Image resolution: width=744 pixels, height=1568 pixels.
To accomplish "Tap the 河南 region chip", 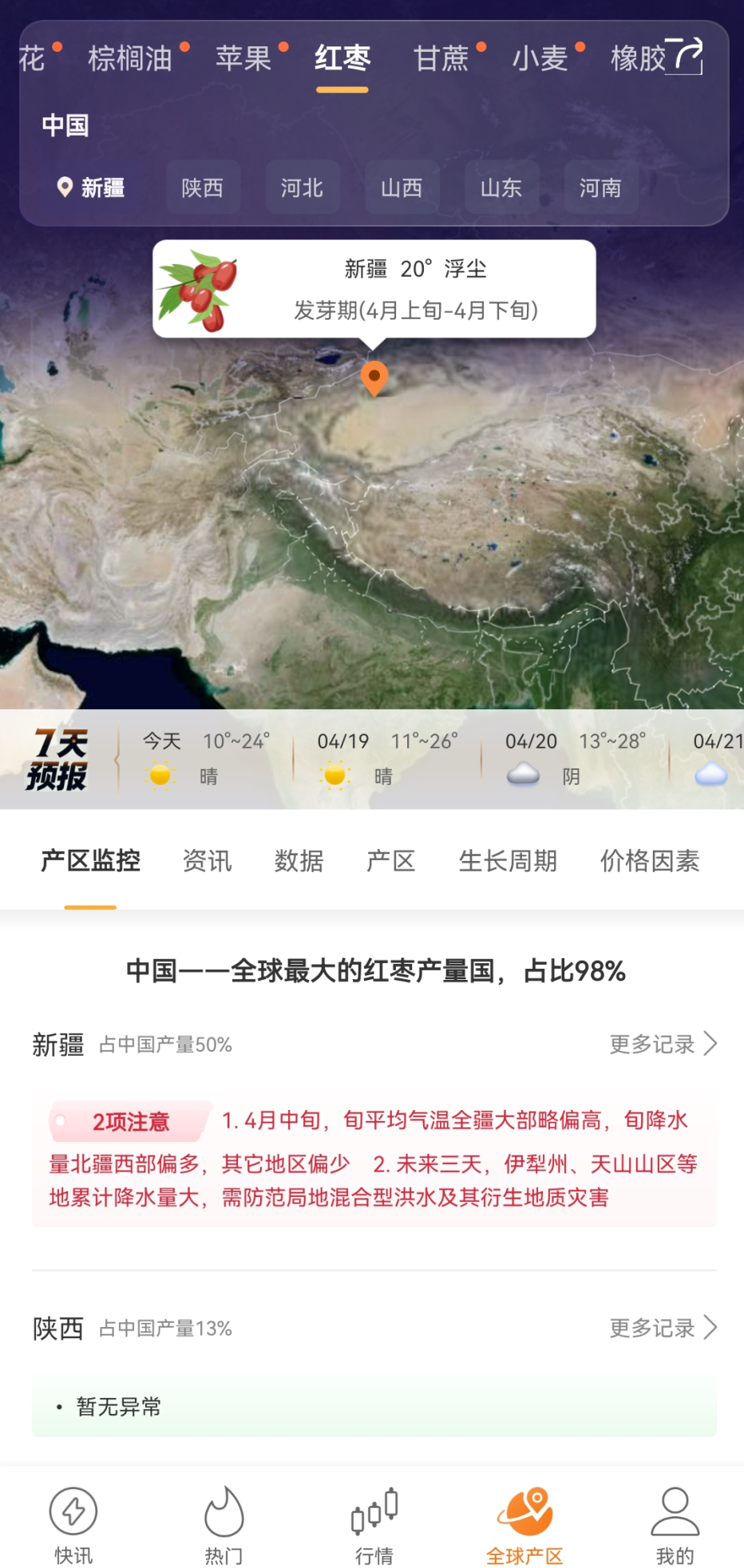I will tap(600, 188).
